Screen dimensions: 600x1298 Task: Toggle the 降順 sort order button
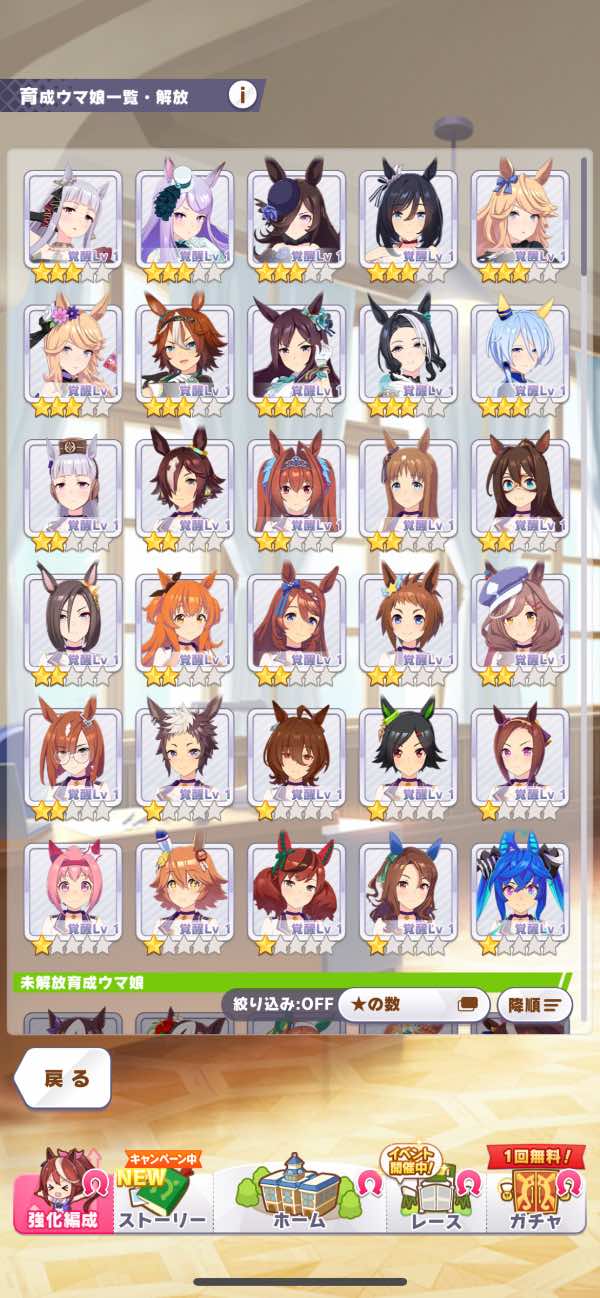pyautogui.click(x=535, y=1004)
